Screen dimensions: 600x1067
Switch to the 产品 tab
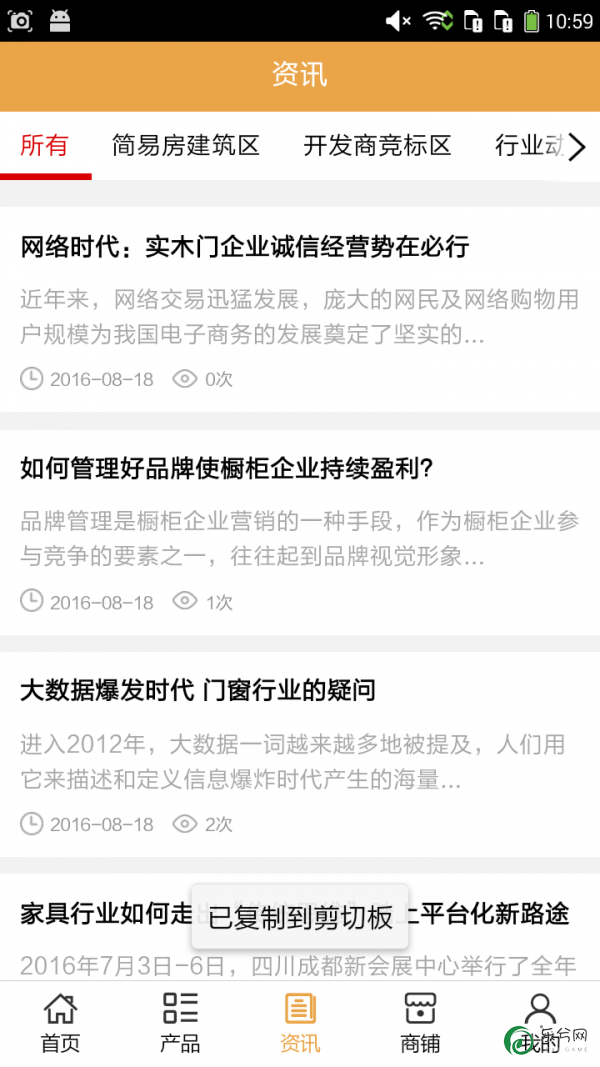tap(180, 1023)
